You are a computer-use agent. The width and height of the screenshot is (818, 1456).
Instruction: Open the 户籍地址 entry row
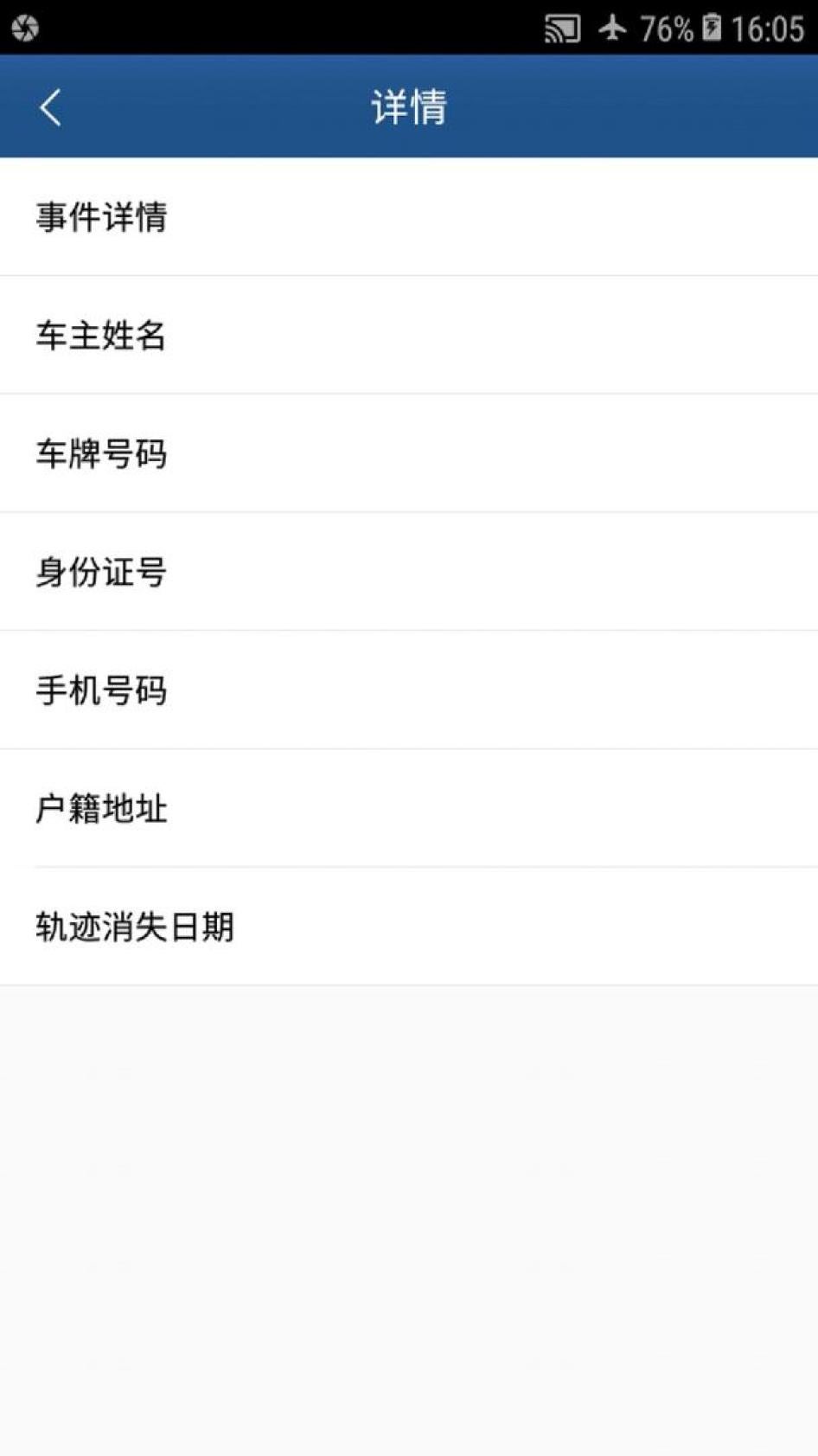click(x=409, y=808)
